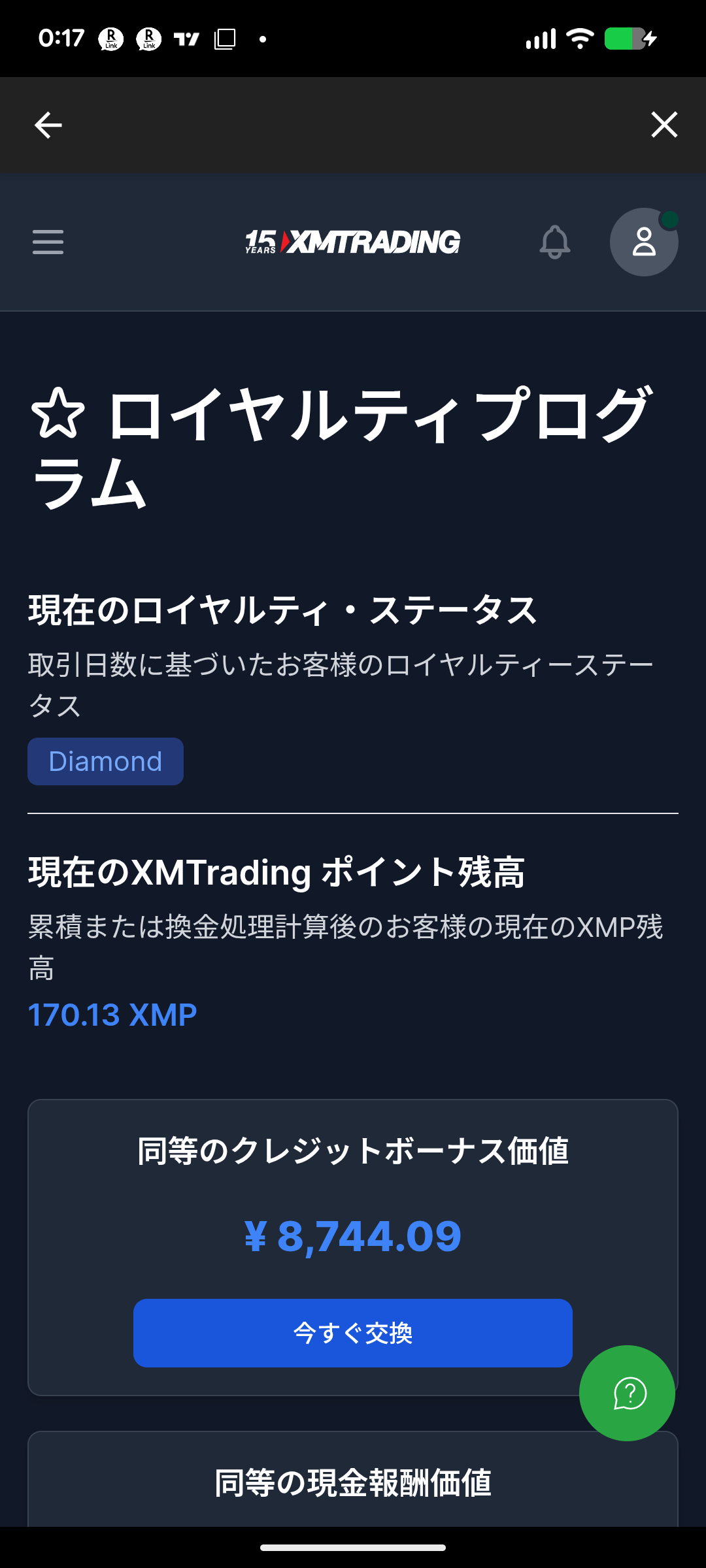
Task: Tap the 今すぐ交換 redeem button
Action: click(x=353, y=1333)
